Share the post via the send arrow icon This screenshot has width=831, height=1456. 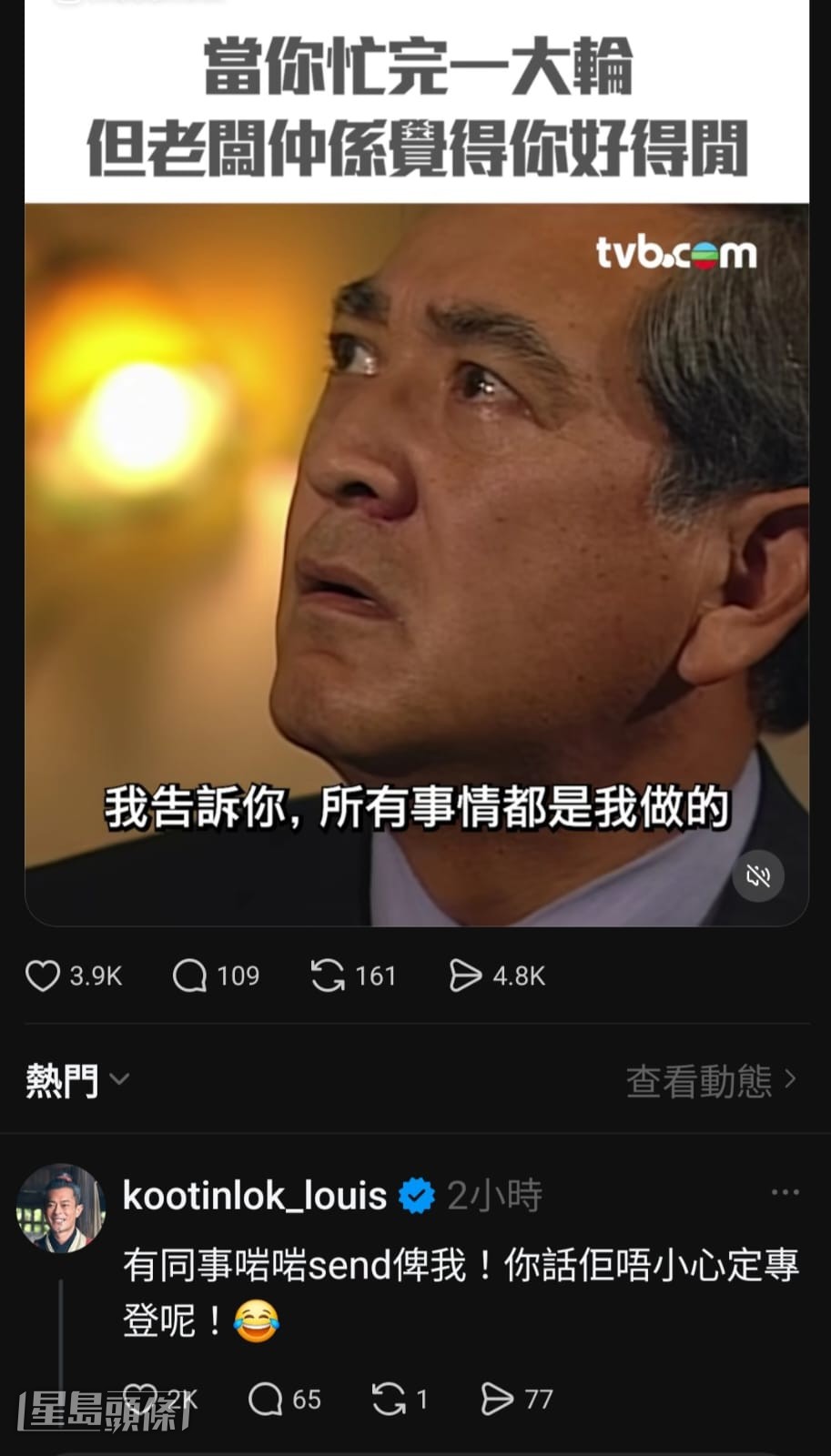pos(467,975)
